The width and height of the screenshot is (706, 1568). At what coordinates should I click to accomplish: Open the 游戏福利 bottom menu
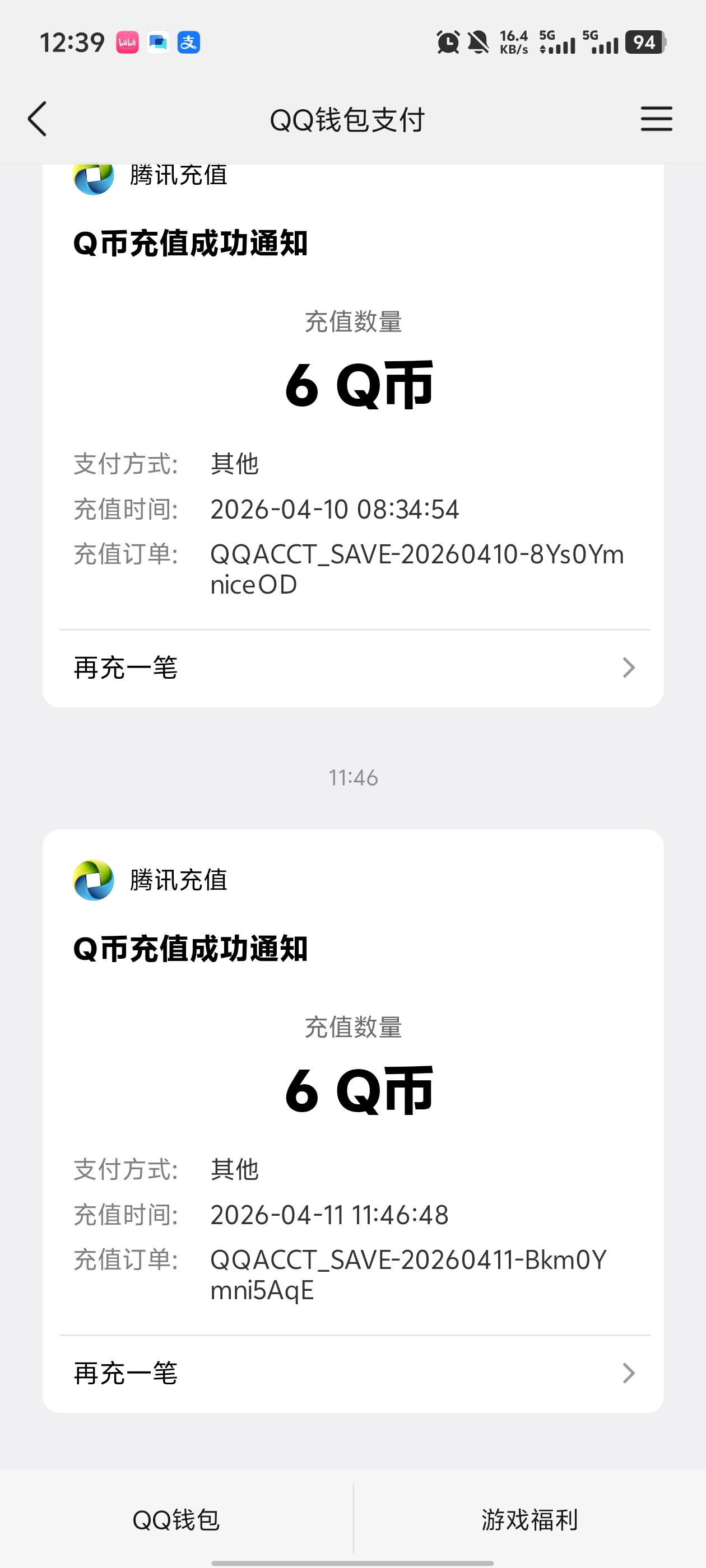(x=529, y=1519)
